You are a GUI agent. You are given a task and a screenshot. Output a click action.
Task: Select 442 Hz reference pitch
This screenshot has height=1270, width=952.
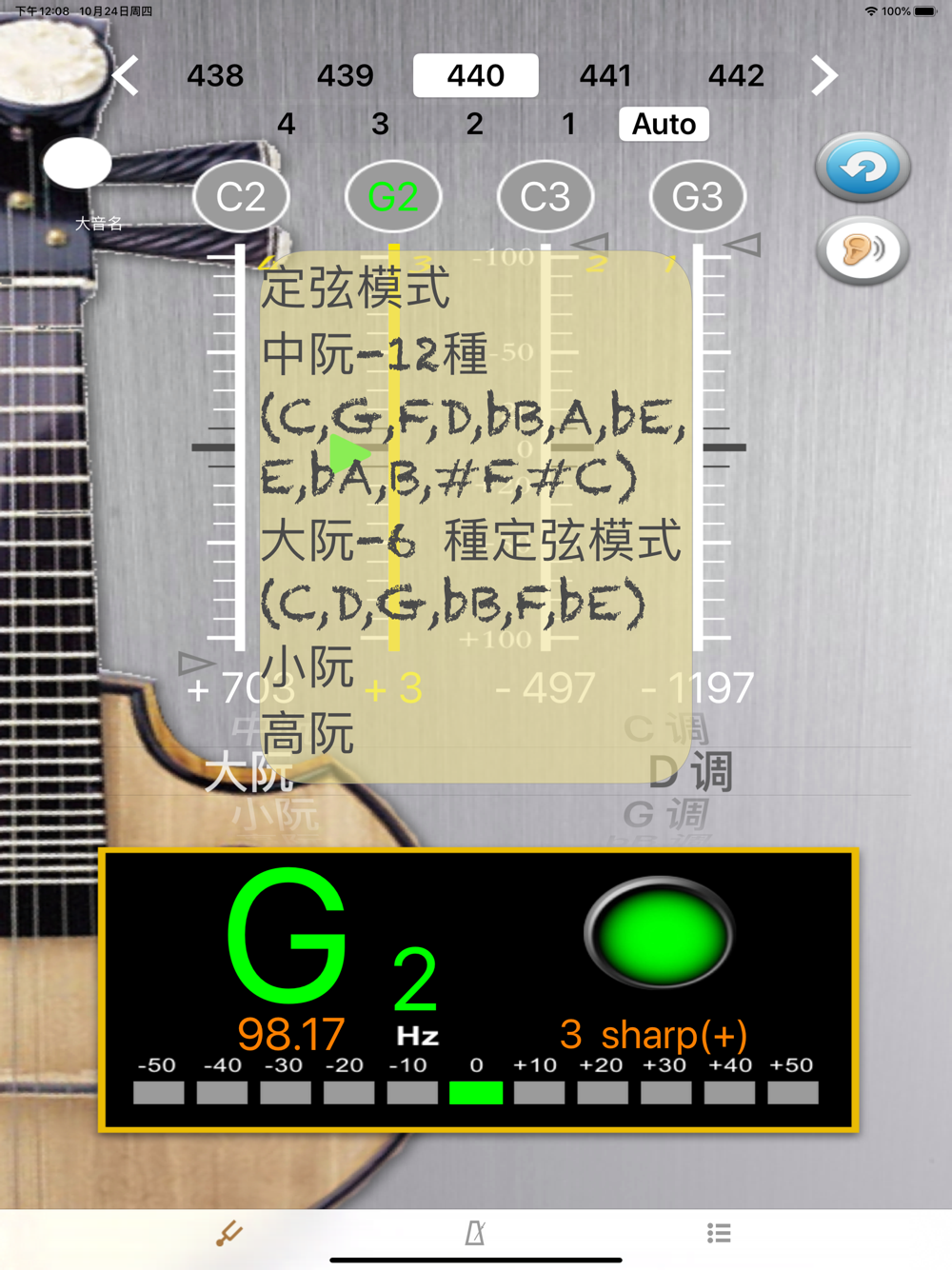tap(736, 75)
